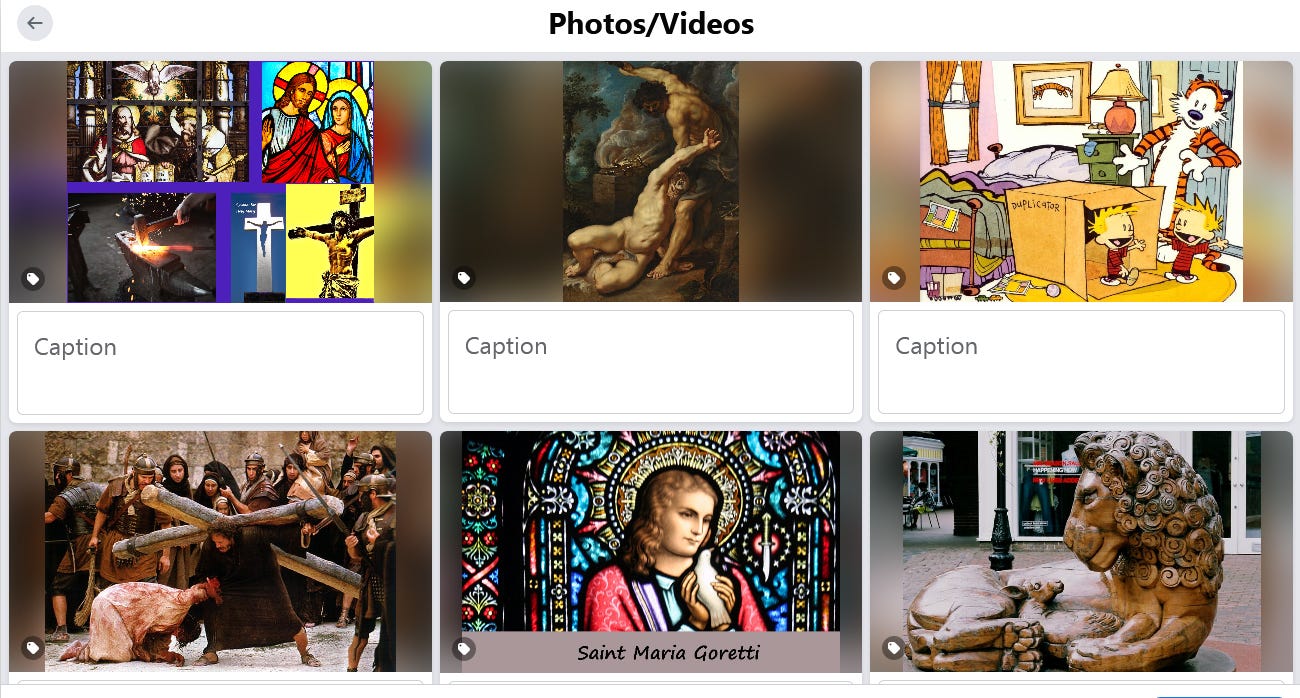Enter a caption under the stained glass collage
Viewport: 1300px width, 698px height.
pyautogui.click(x=220, y=362)
